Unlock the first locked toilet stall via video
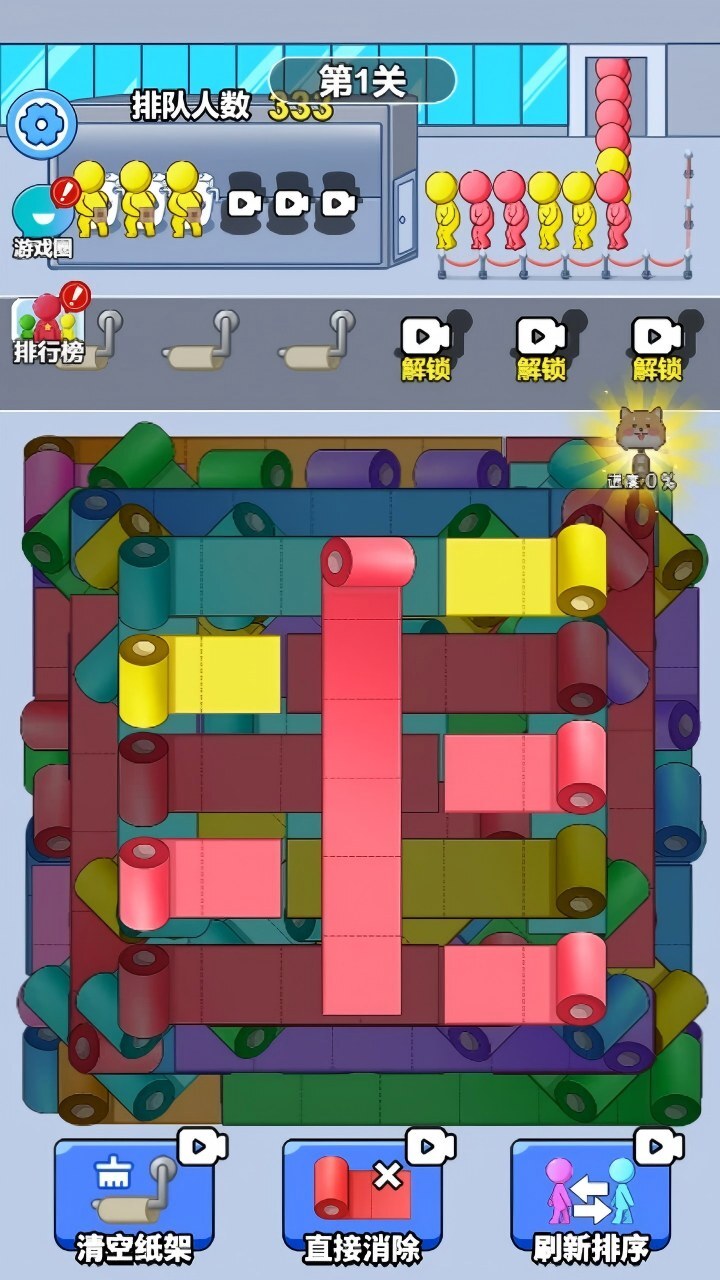The height and width of the screenshot is (1280, 720). click(x=243, y=204)
